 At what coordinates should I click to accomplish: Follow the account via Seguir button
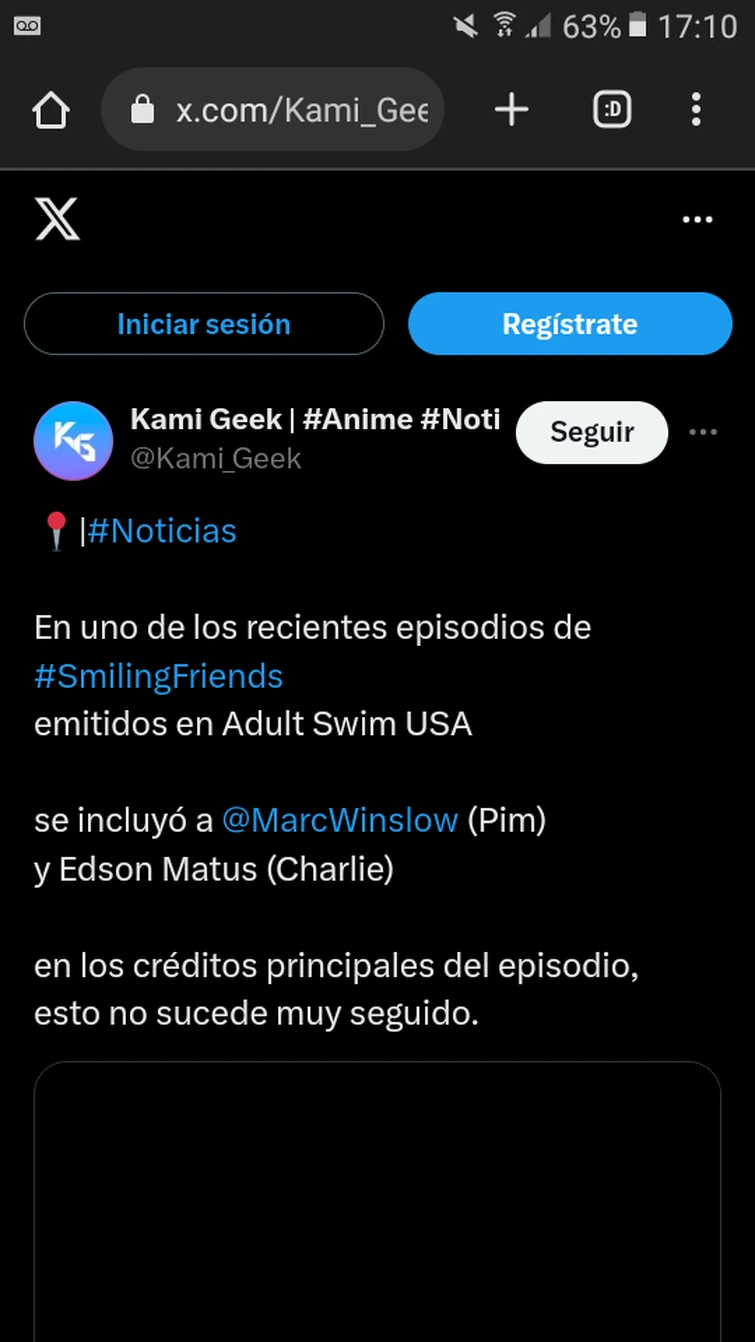(x=591, y=432)
